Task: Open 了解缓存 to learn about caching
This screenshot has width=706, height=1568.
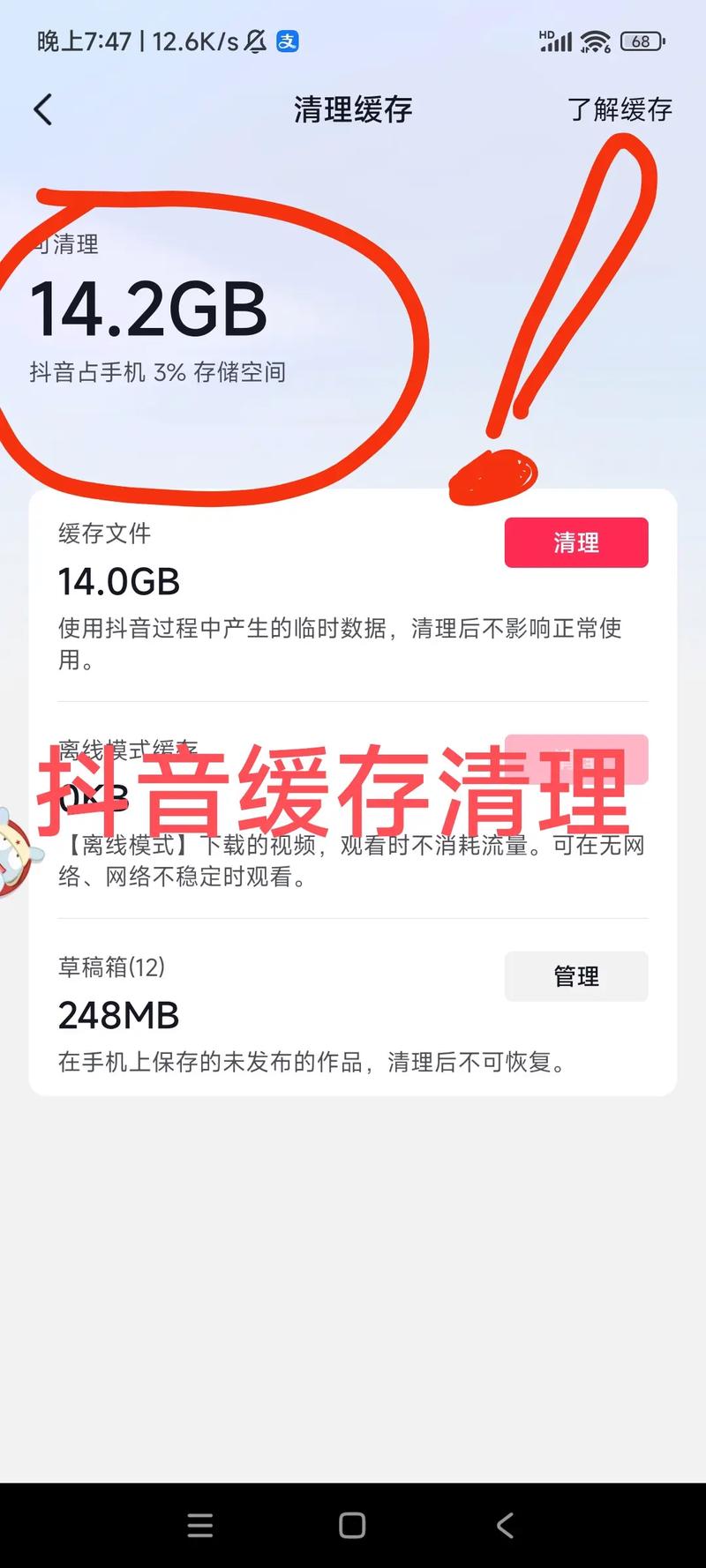Action: (620, 108)
